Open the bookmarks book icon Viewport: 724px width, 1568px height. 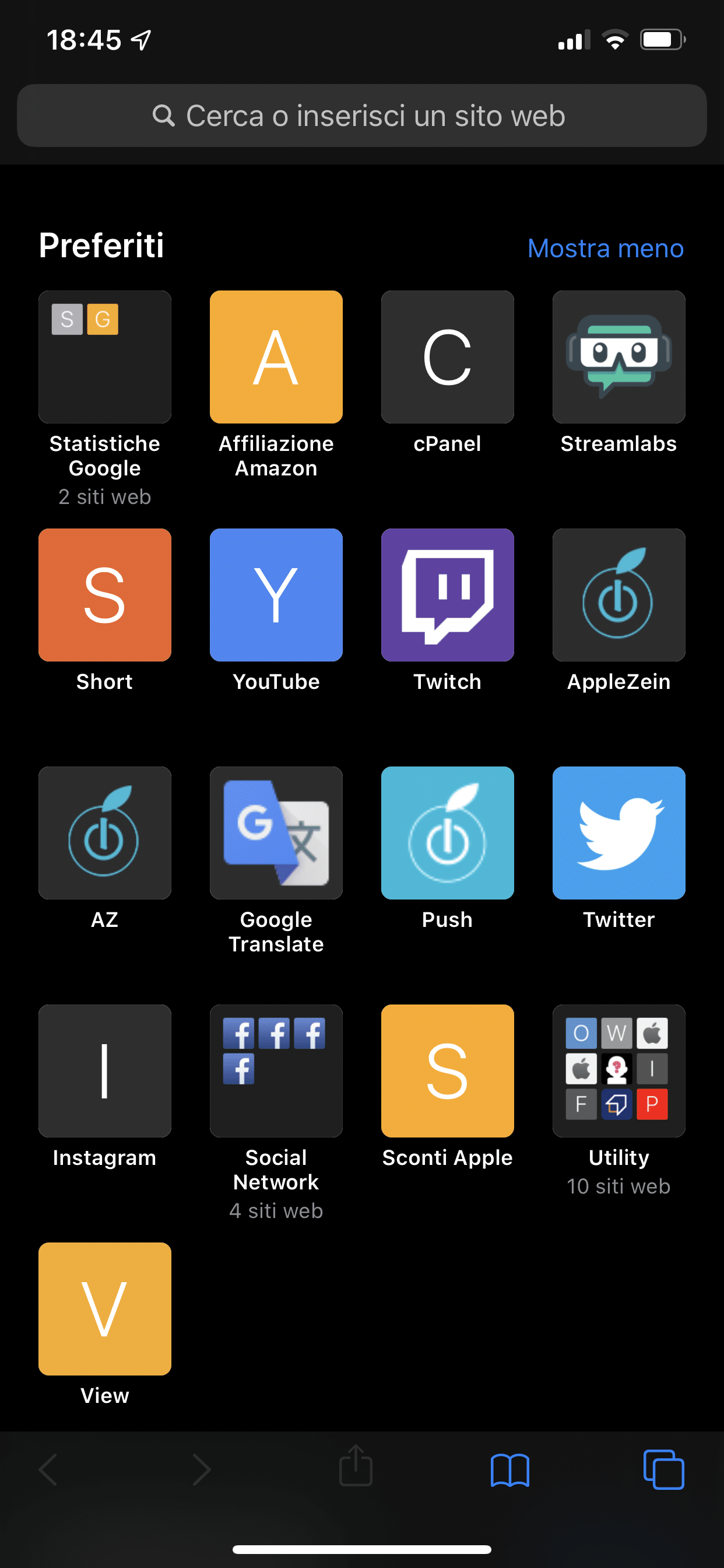[x=510, y=1470]
